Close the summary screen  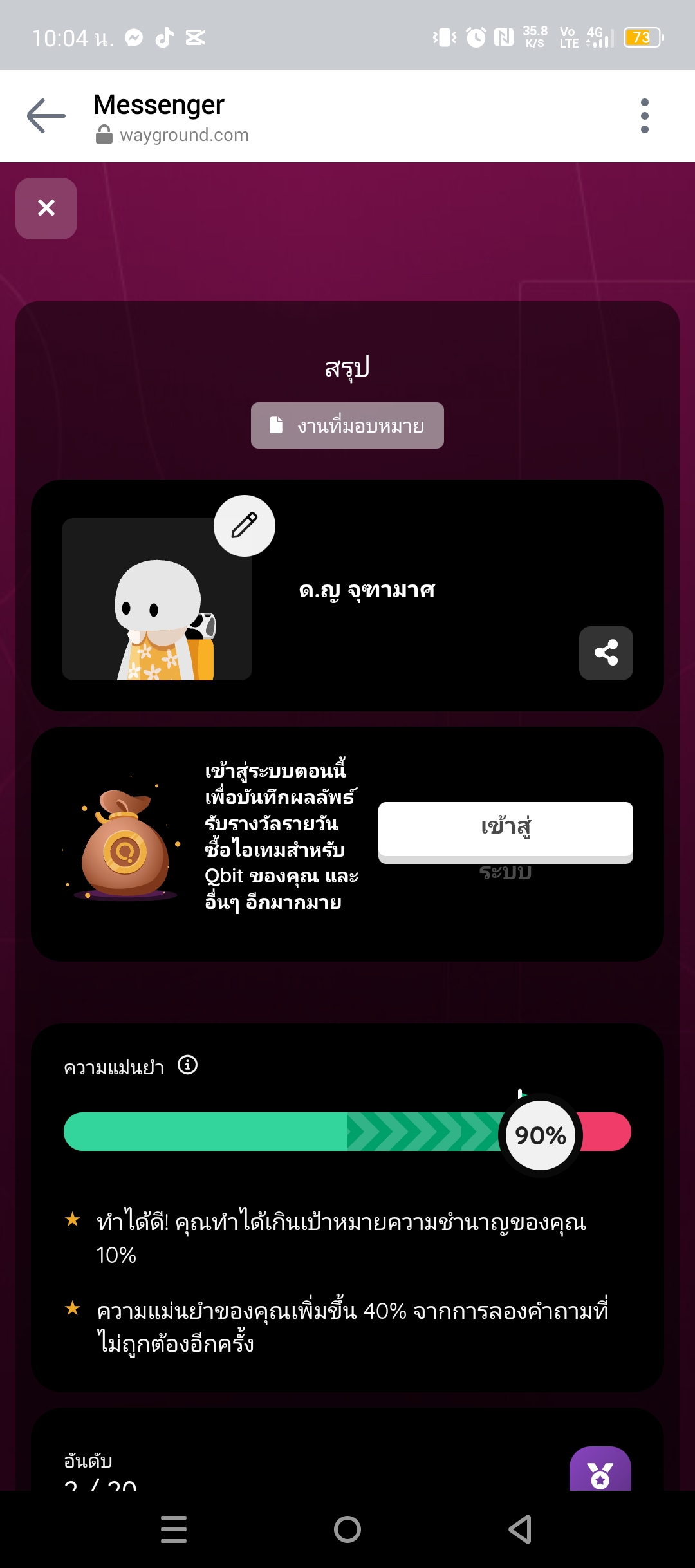(46, 208)
